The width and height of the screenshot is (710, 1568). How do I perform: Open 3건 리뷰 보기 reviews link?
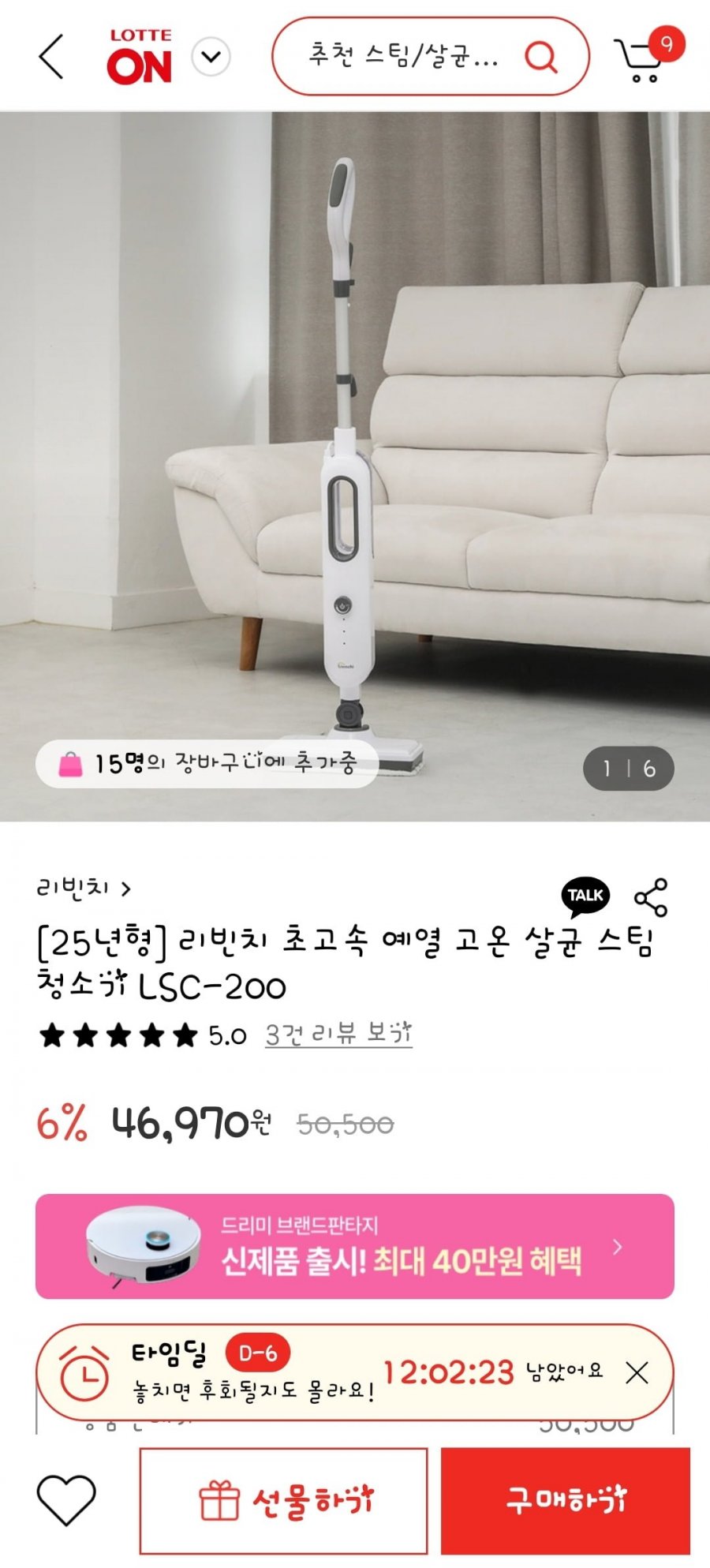click(338, 1035)
